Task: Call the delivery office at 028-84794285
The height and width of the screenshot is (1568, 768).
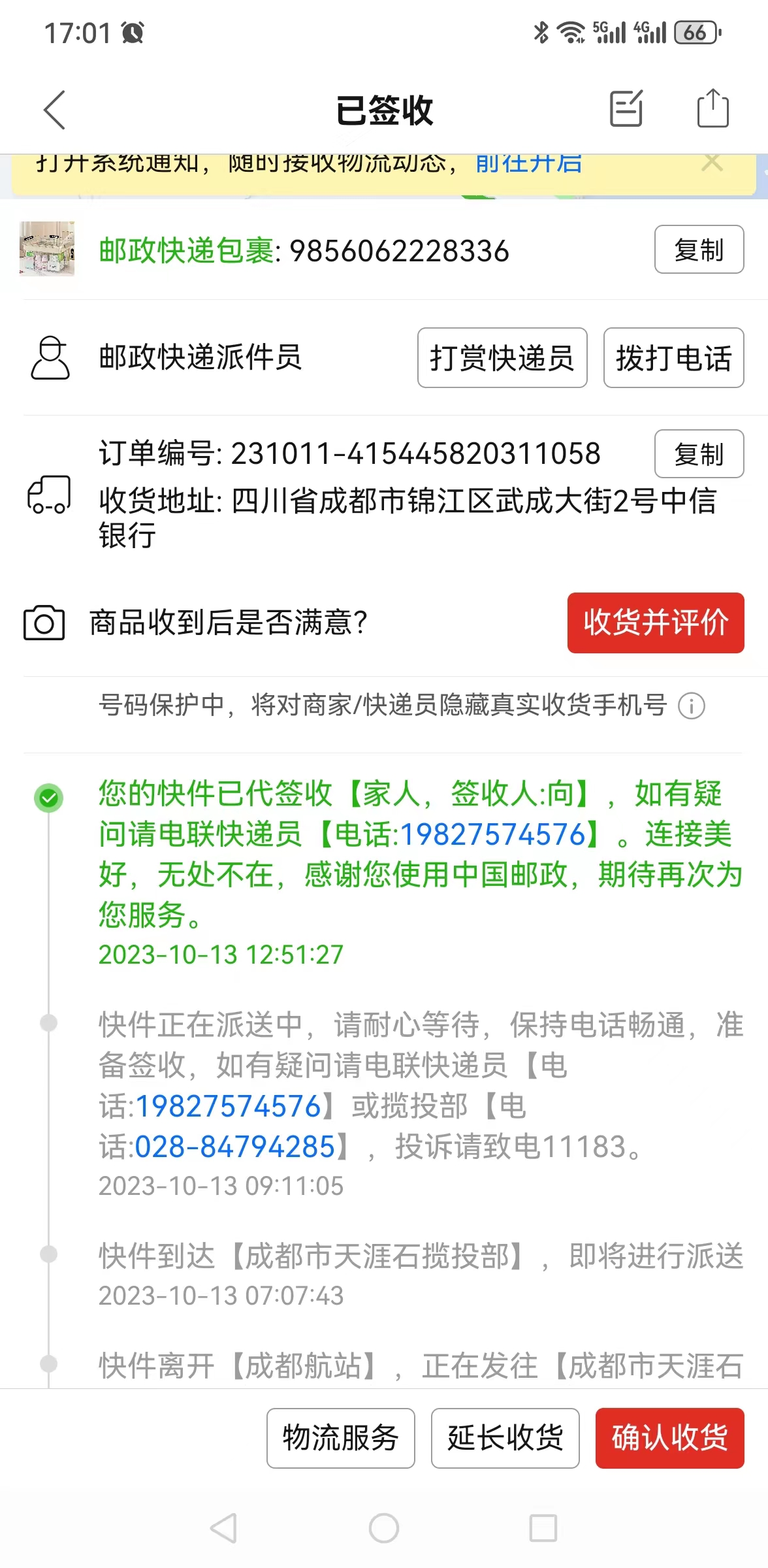Action: [x=234, y=1147]
